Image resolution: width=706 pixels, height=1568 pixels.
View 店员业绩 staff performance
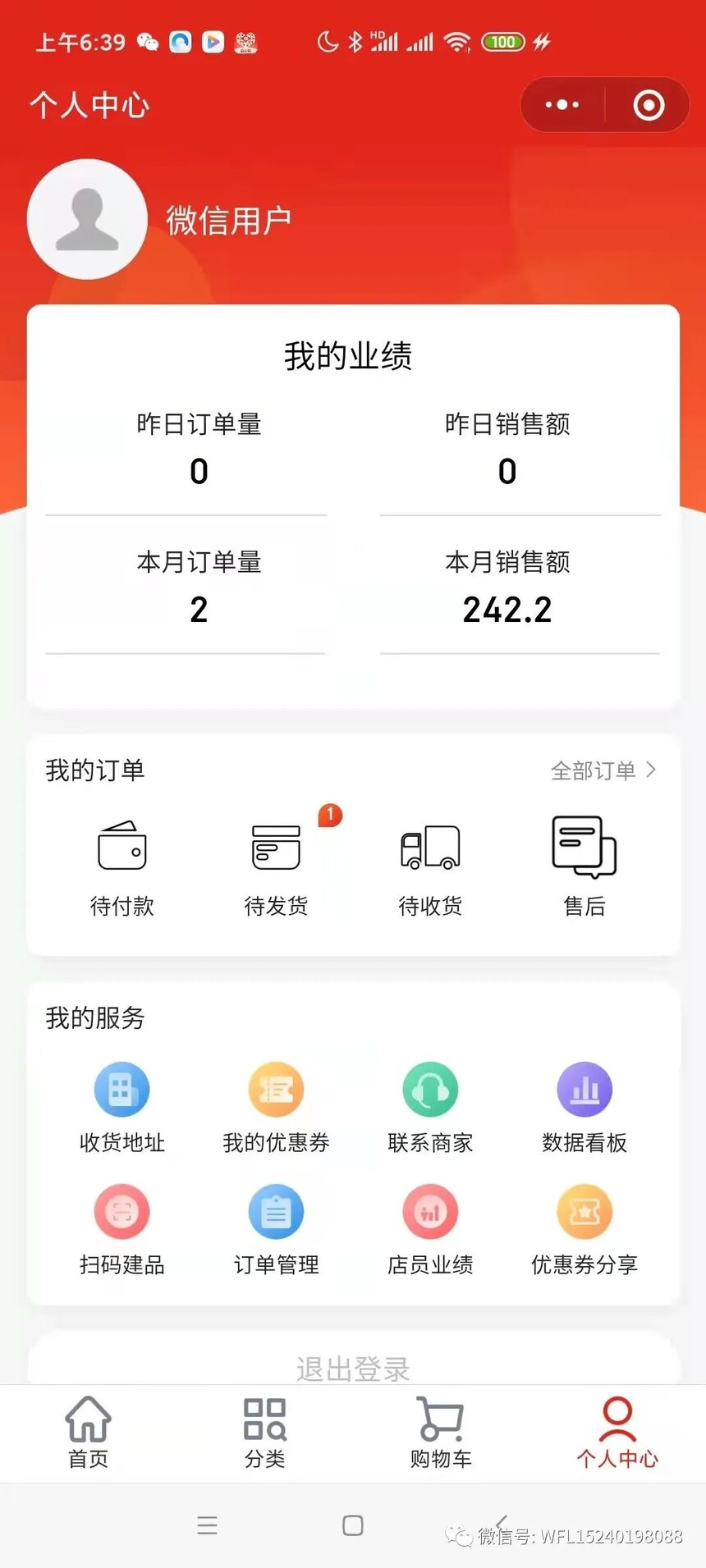point(430,1230)
